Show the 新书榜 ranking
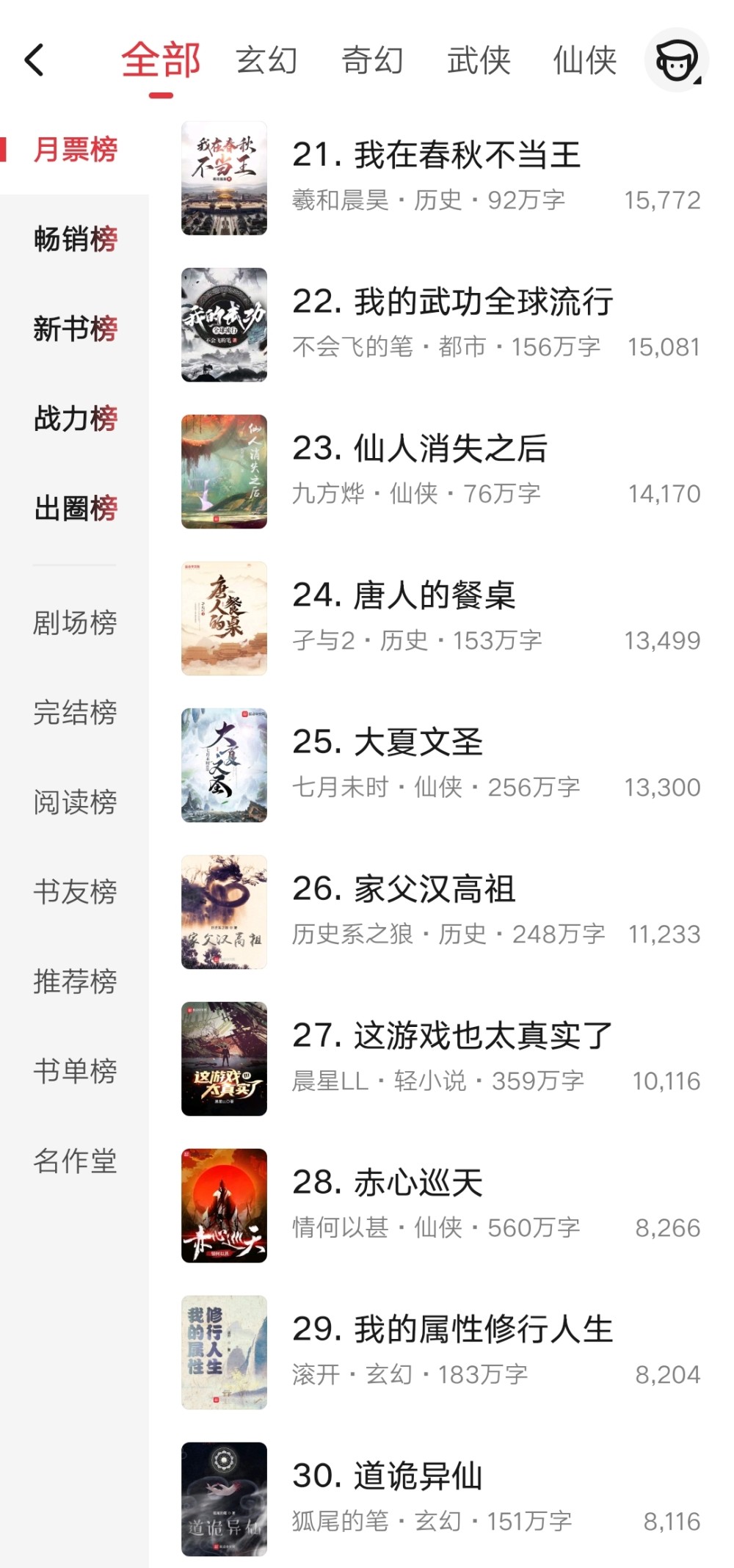Screen dimensions: 734x1568 pos(75,329)
